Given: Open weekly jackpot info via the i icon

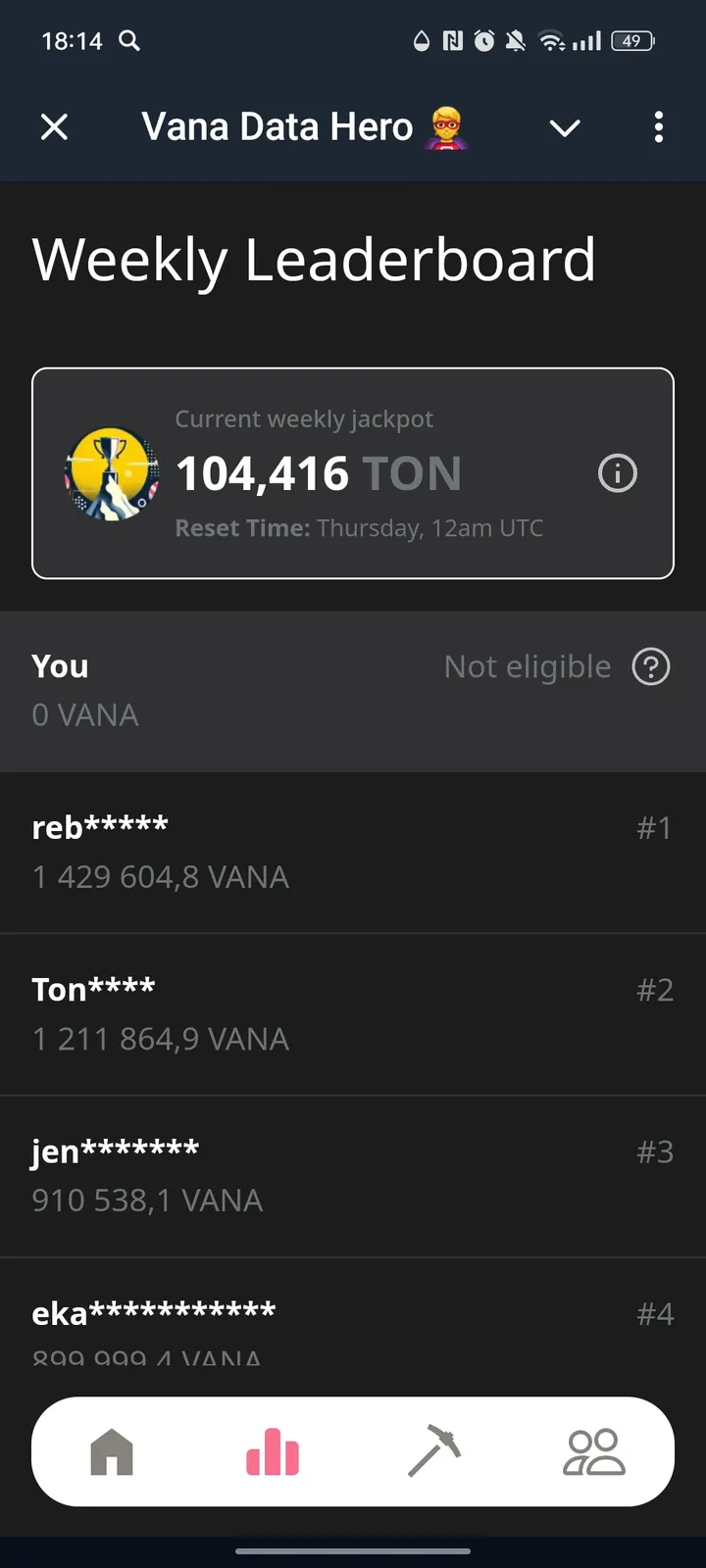Looking at the screenshot, I should tap(617, 473).
